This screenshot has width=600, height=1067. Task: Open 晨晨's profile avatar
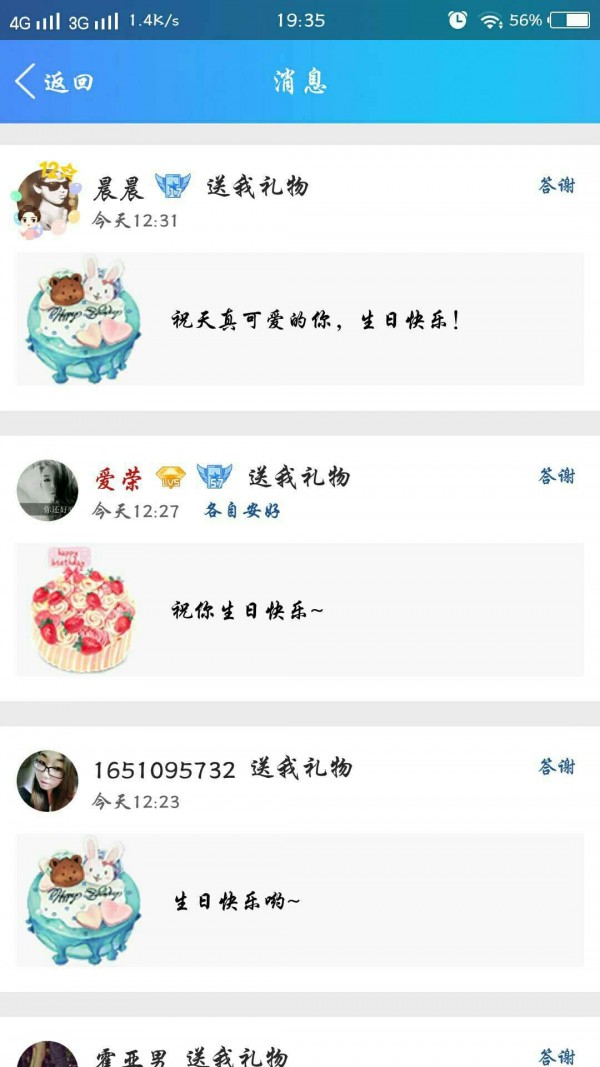point(46,199)
